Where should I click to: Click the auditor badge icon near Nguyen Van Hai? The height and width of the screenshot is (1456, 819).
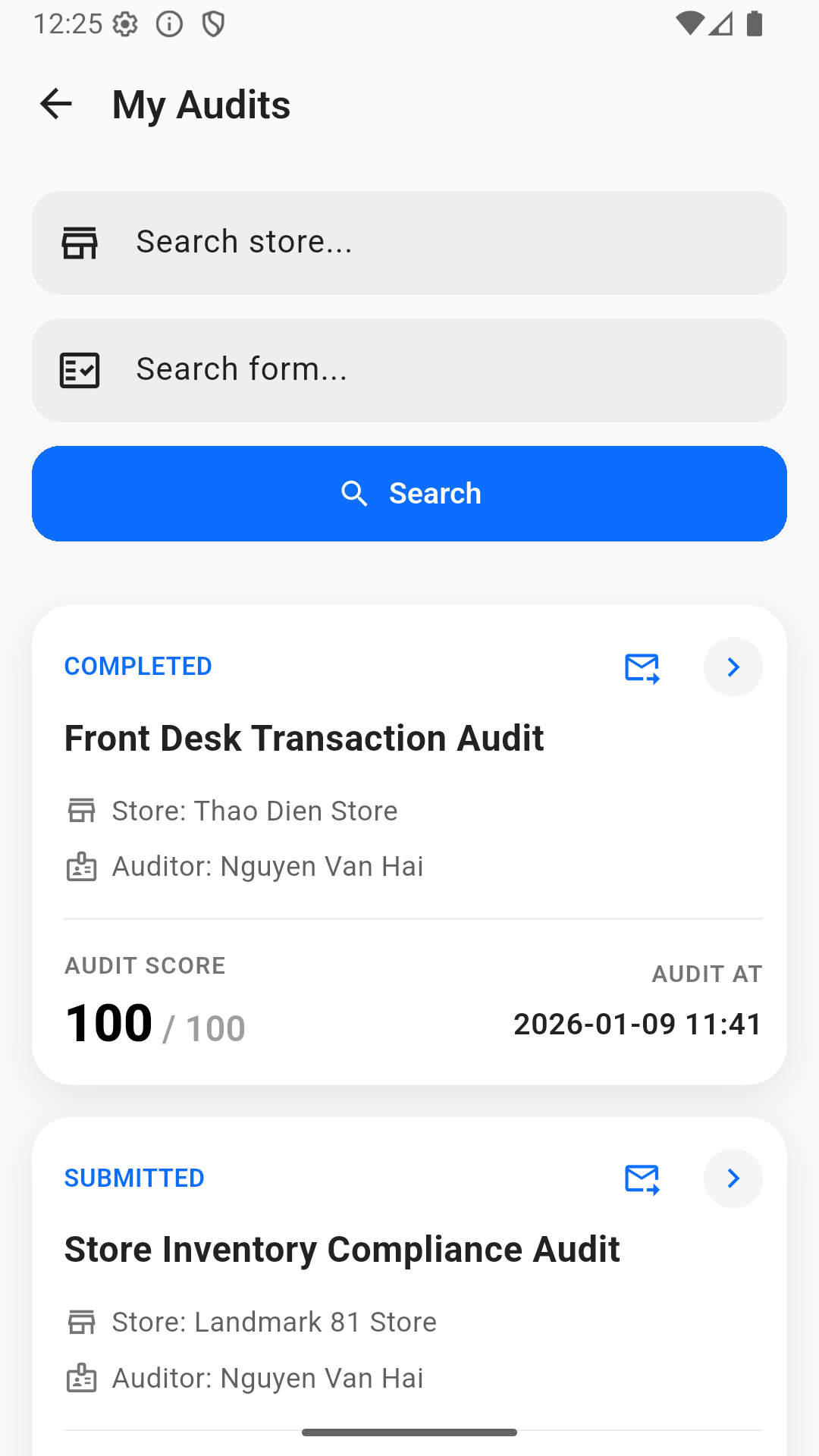(x=82, y=865)
